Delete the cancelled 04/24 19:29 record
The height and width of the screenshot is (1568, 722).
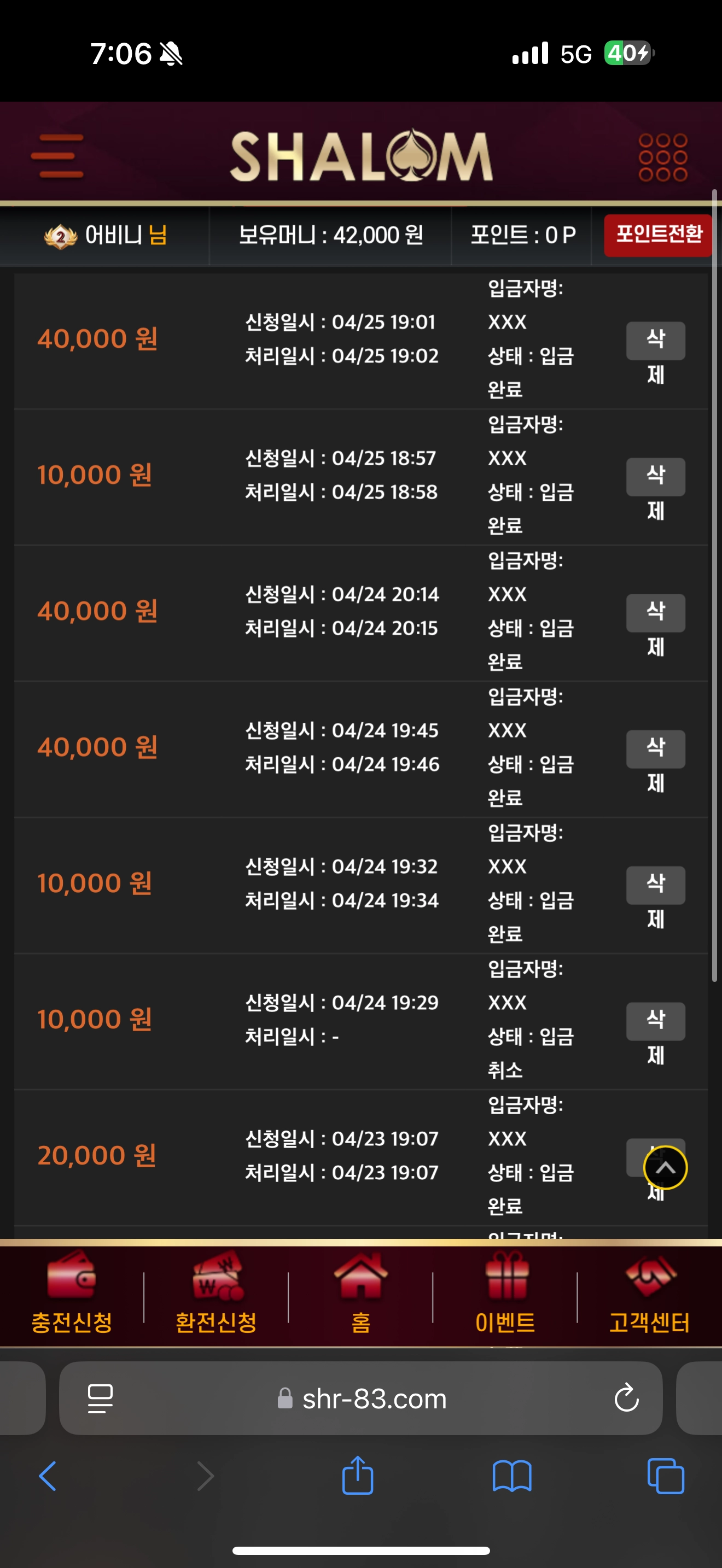point(656,1036)
